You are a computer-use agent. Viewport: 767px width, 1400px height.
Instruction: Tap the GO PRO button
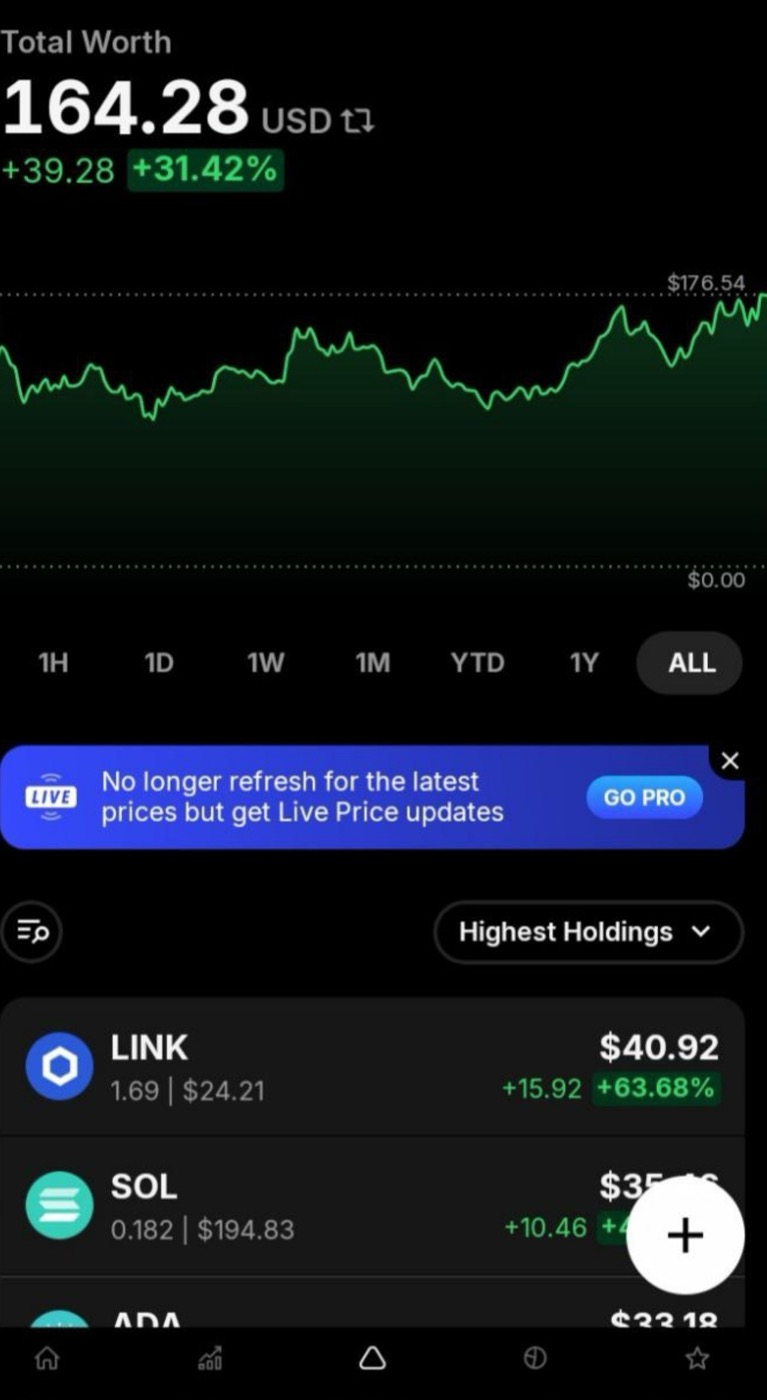click(x=644, y=798)
